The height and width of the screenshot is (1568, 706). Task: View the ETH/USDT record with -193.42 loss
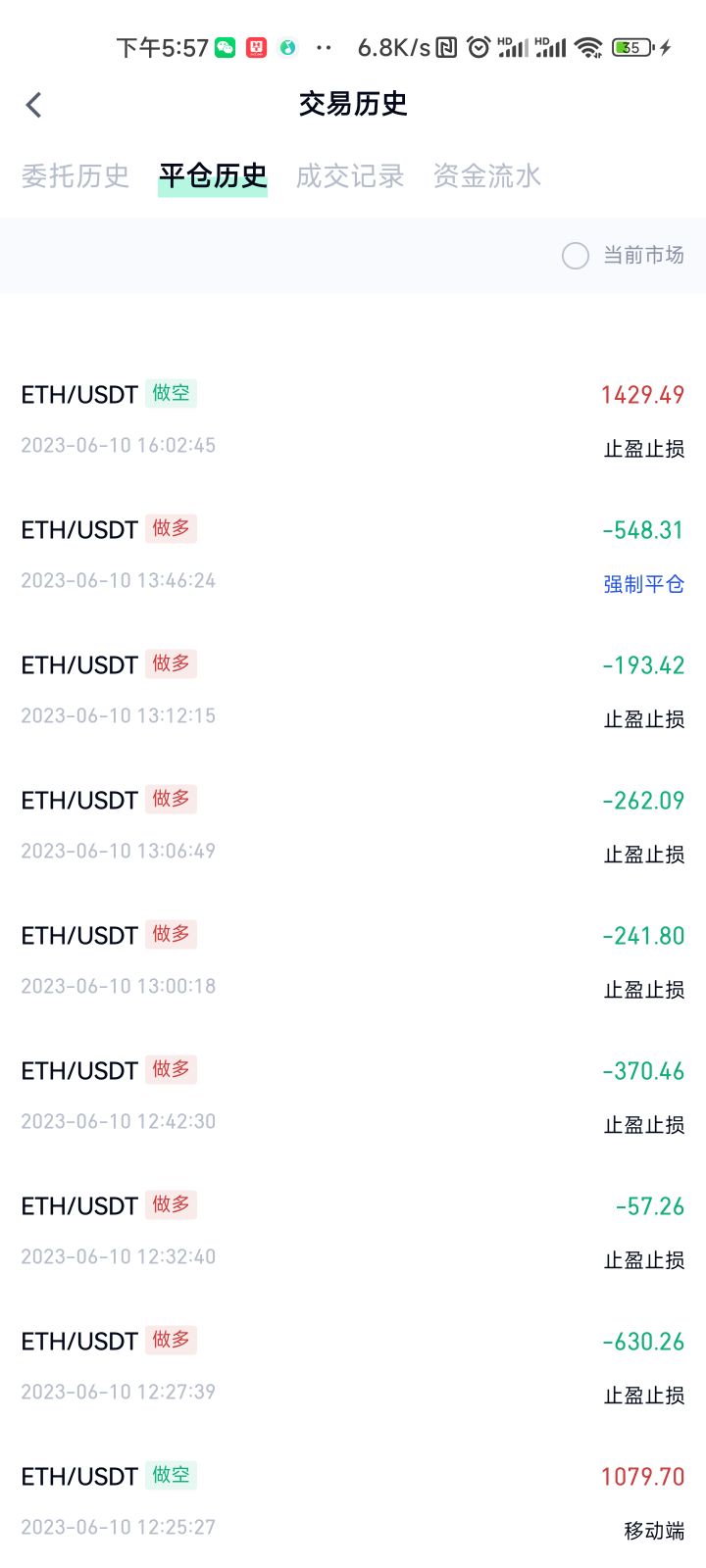pos(353,690)
